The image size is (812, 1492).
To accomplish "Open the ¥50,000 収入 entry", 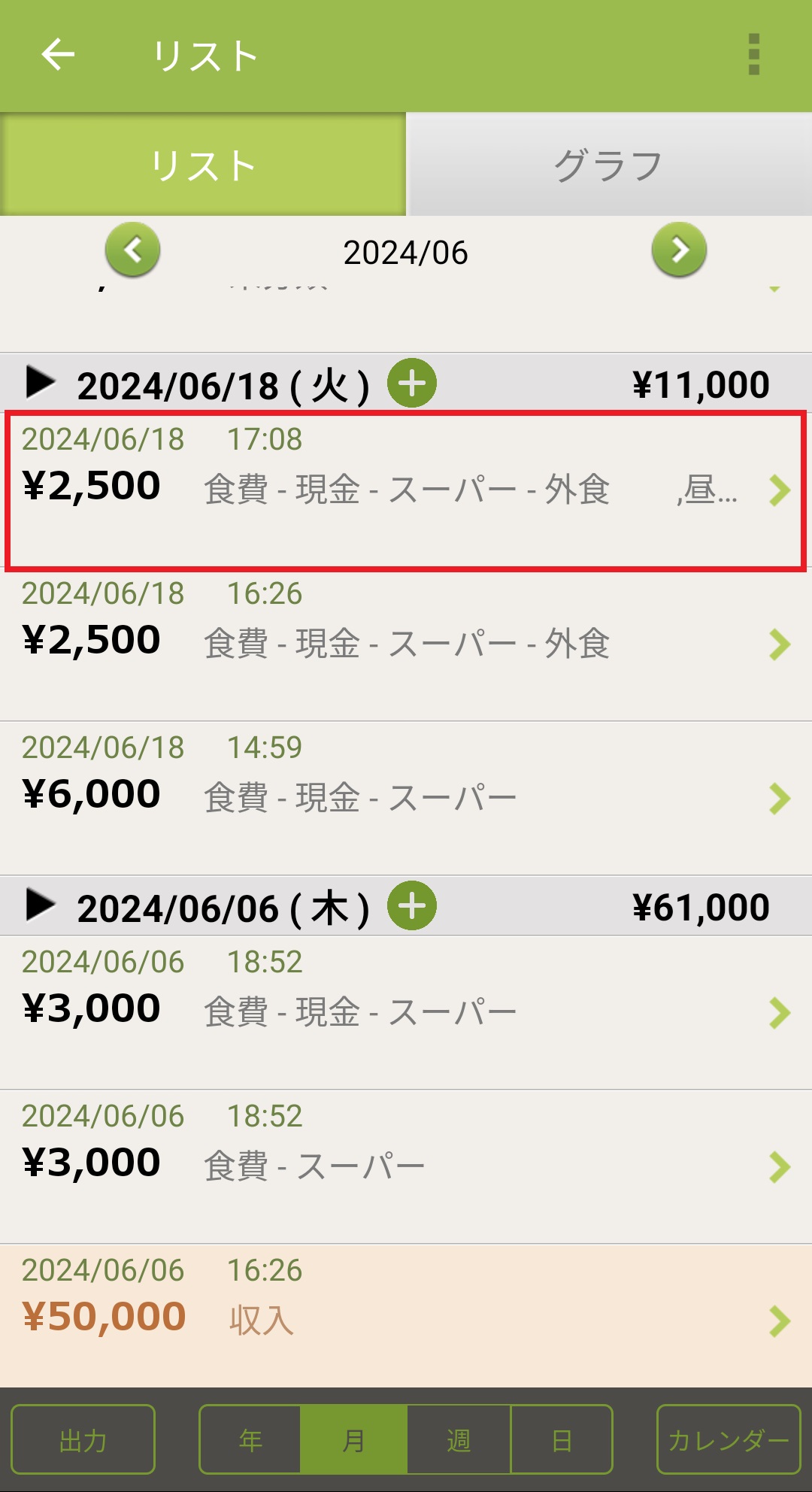I will (x=406, y=1316).
